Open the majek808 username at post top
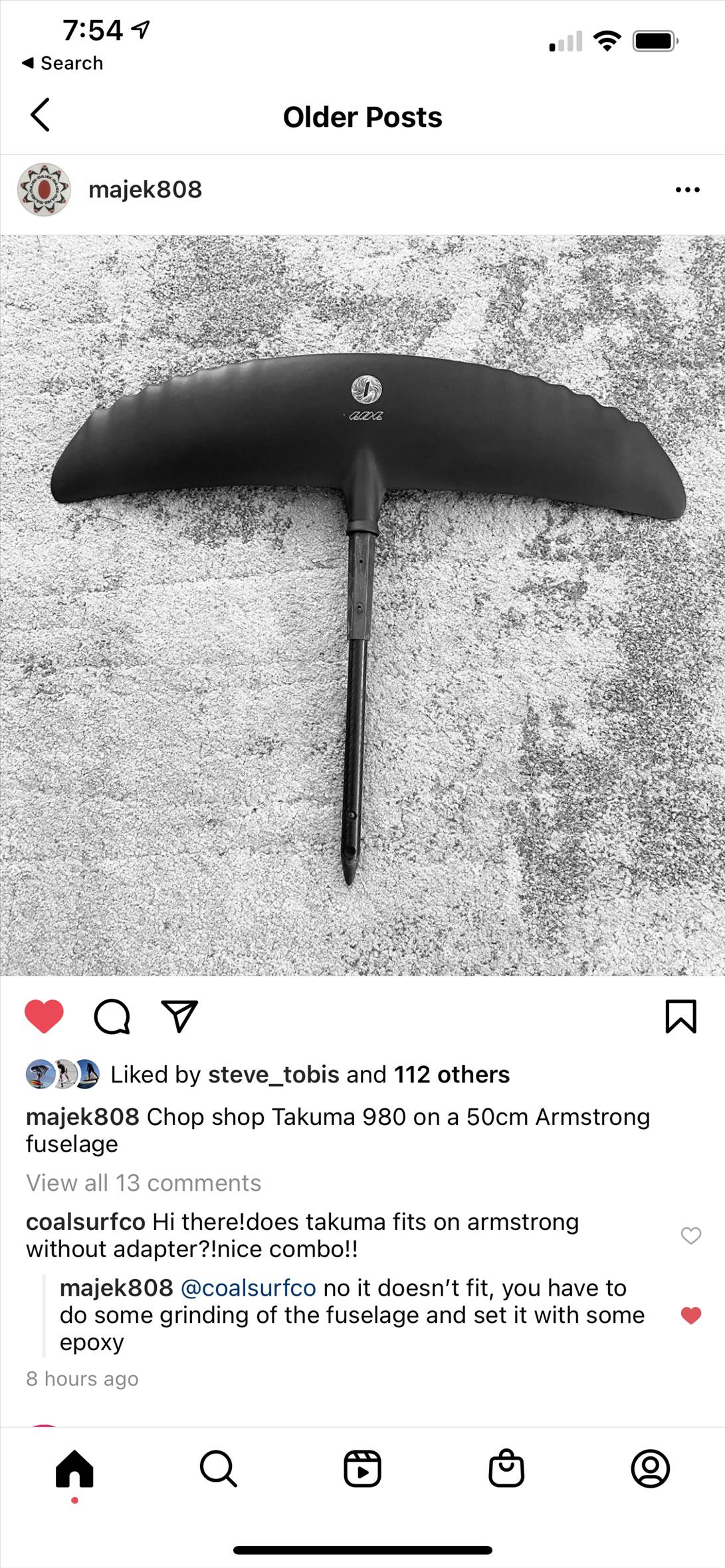The image size is (725, 1568). coord(145,190)
